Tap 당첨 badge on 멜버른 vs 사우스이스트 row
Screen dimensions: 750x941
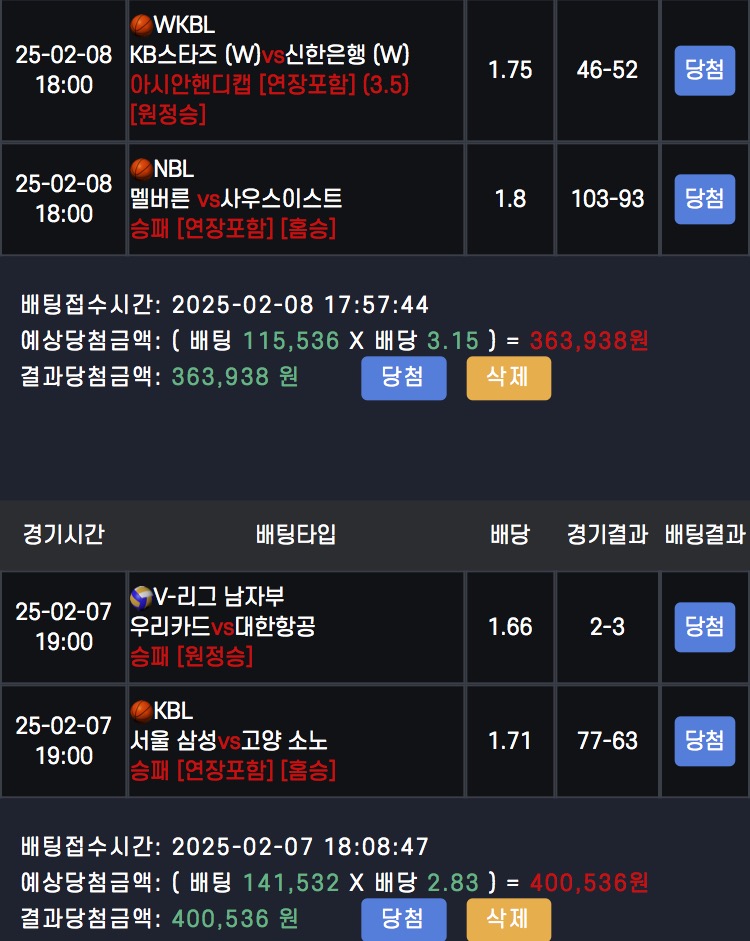[x=704, y=198]
